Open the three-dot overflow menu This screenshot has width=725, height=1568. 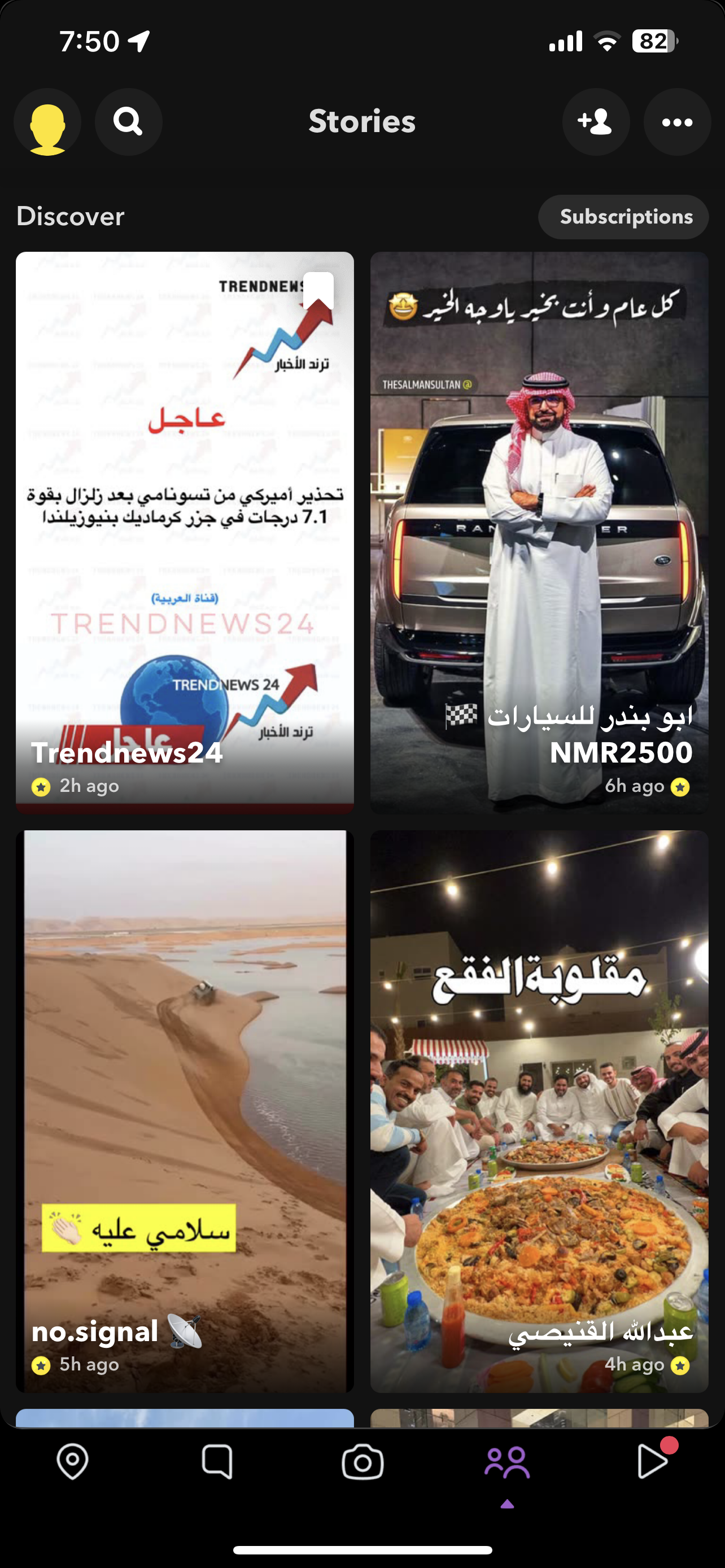tap(677, 122)
